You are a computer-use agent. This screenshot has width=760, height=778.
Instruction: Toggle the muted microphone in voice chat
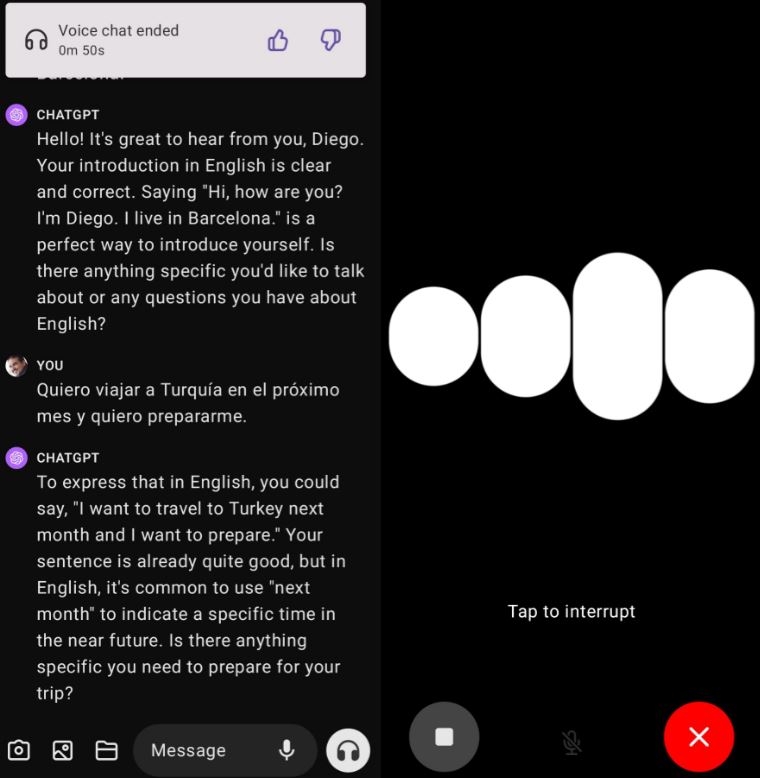click(571, 742)
